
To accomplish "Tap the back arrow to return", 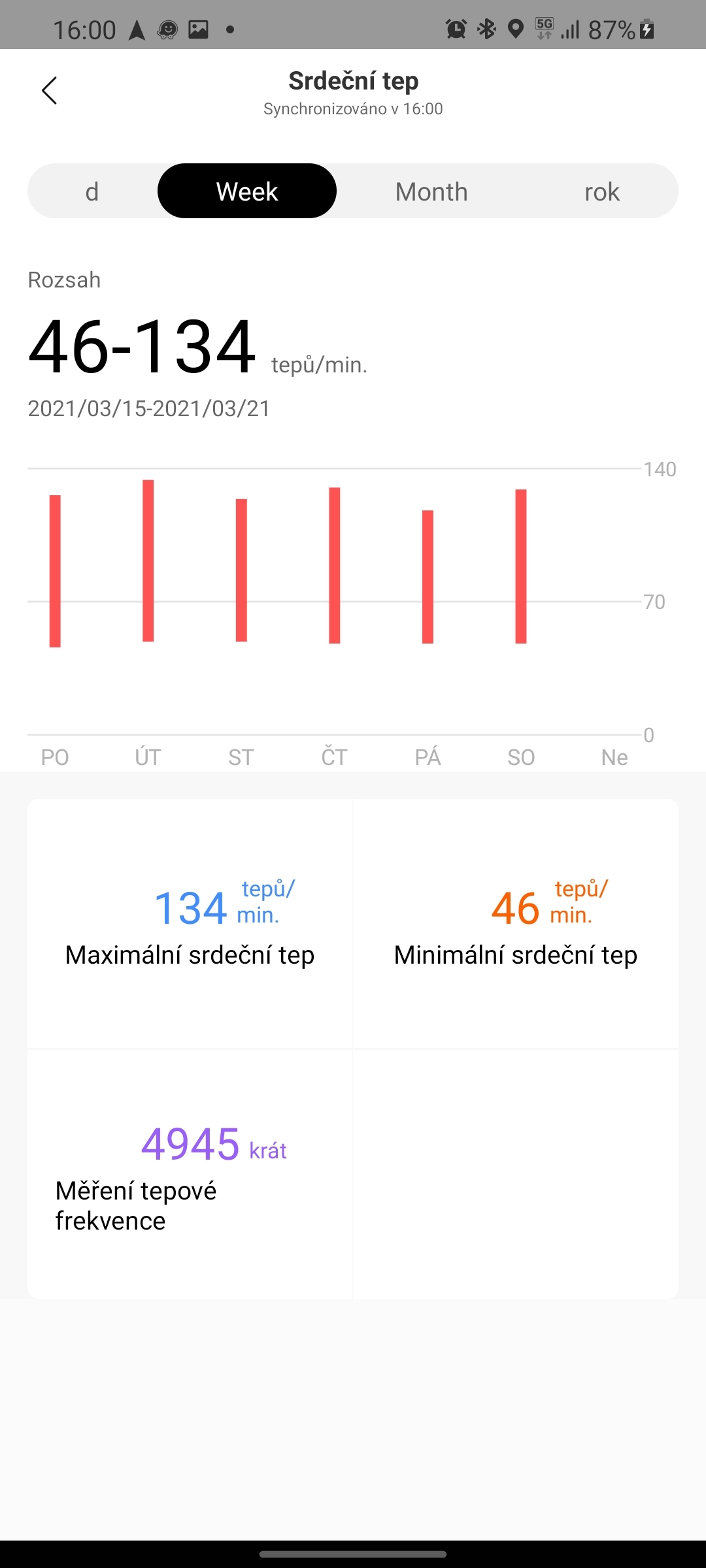I will (50, 91).
